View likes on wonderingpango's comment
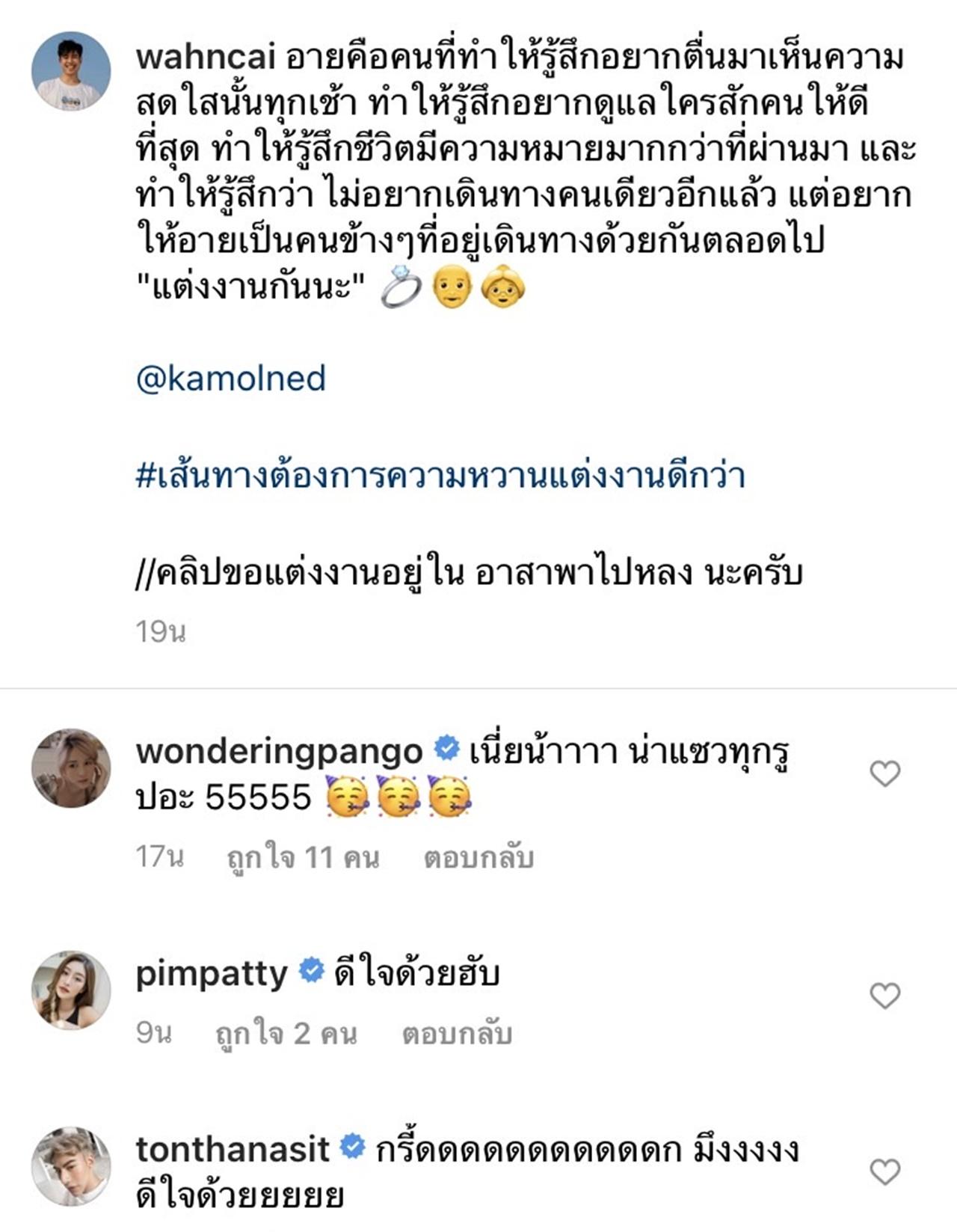Screen dimensions: 957x1232 pos(303,857)
